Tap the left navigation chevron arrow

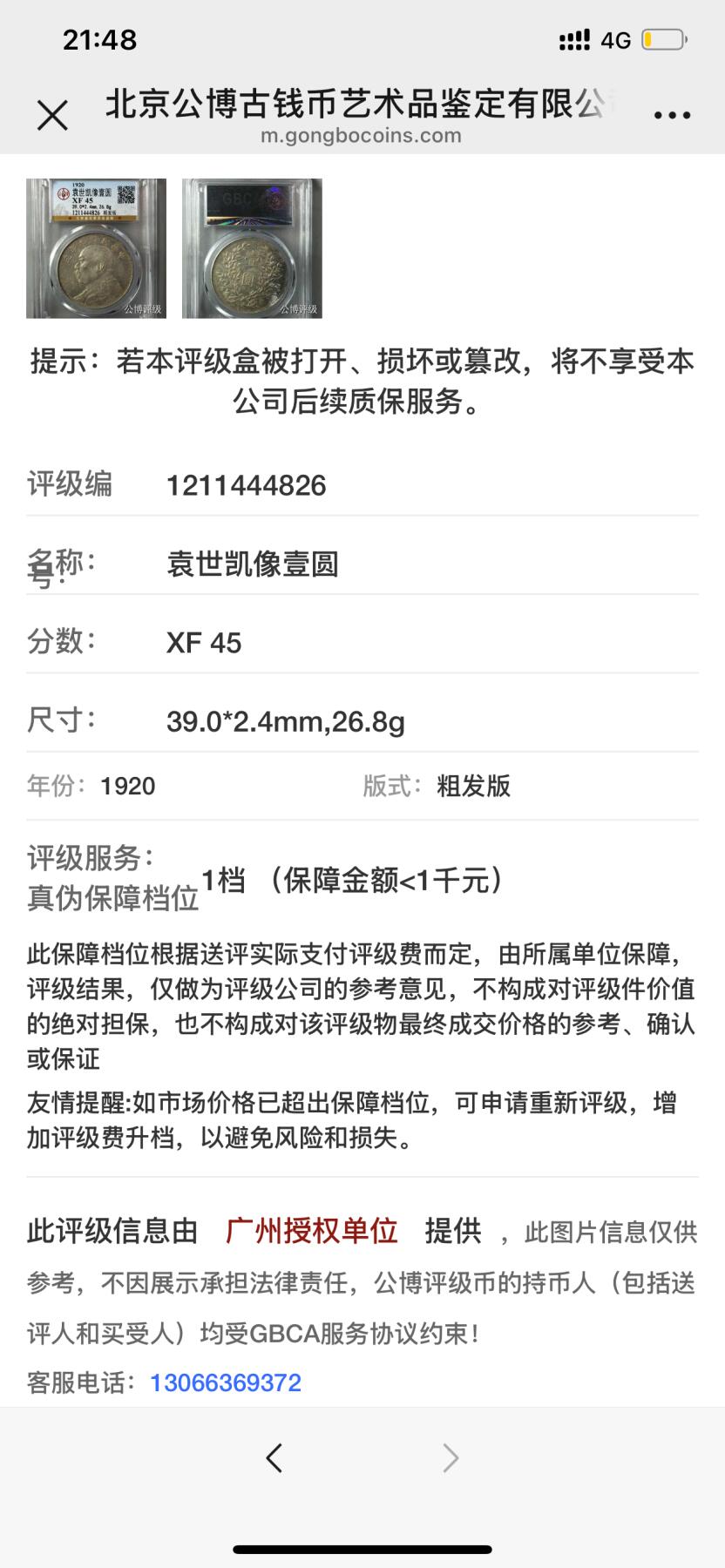click(x=275, y=1457)
